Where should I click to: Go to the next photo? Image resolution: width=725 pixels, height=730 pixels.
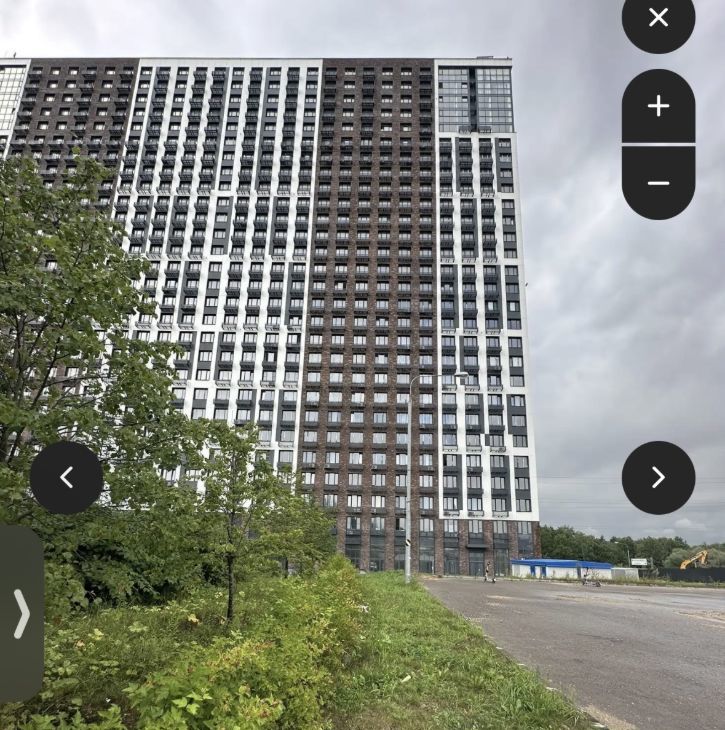[658, 478]
